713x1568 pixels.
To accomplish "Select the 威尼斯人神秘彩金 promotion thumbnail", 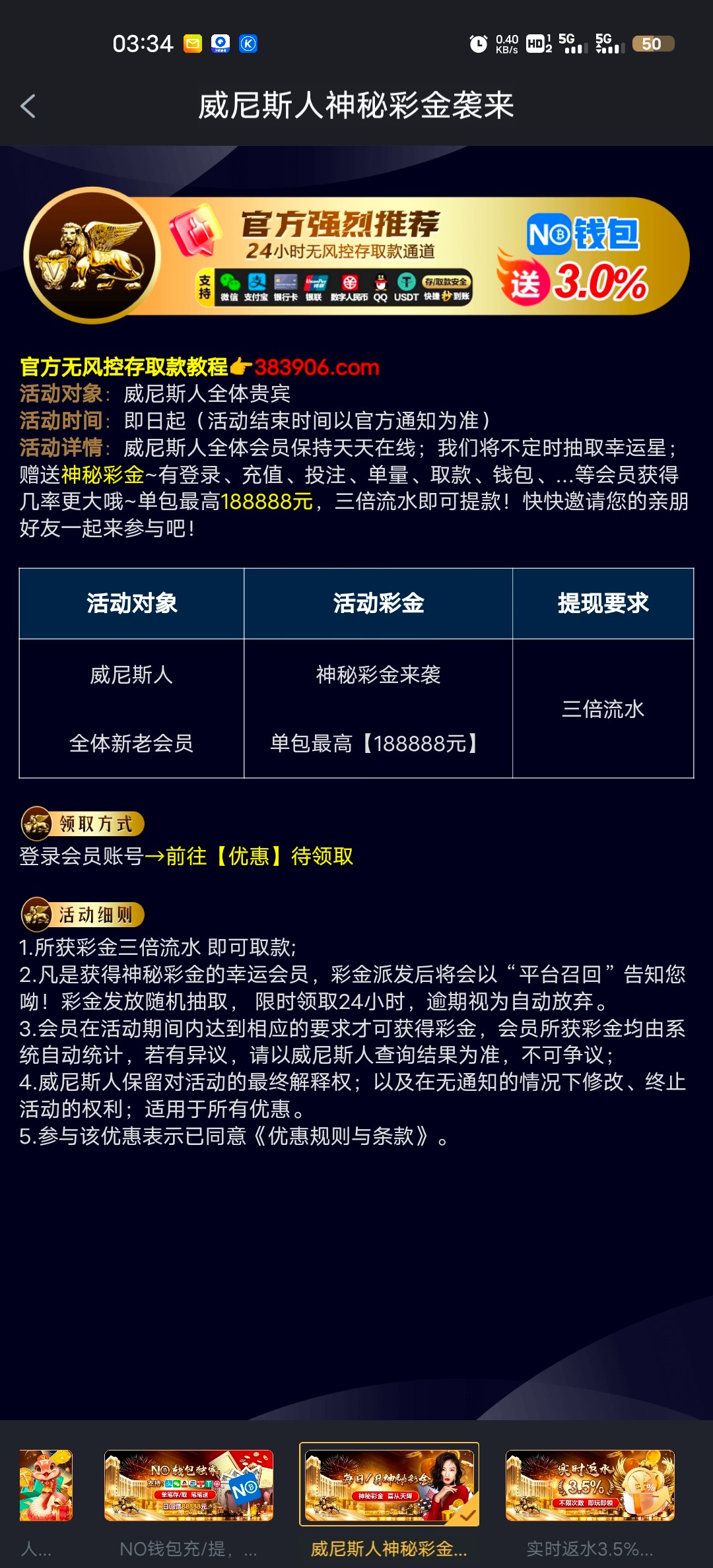I will click(390, 1485).
